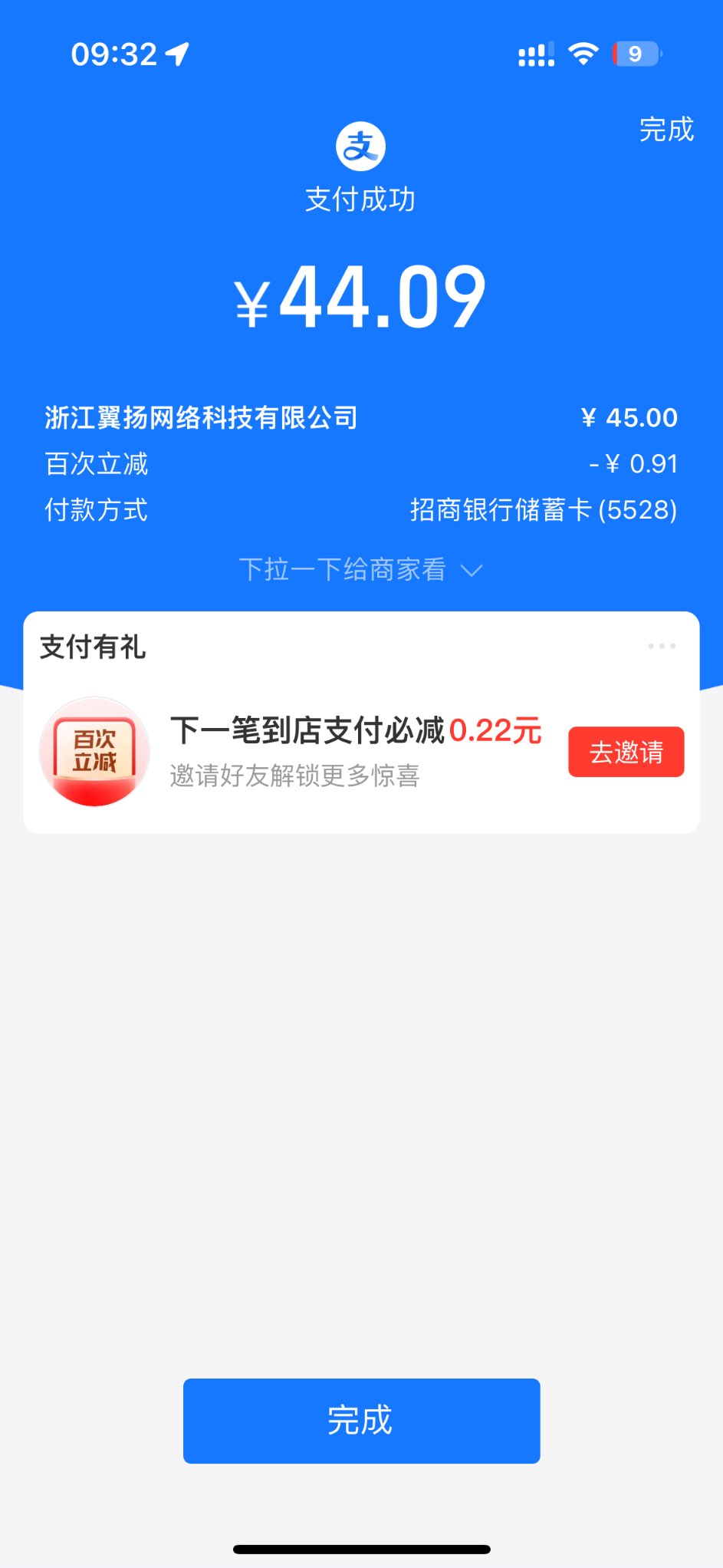This screenshot has height=1568, width=723.
Task: Expand 下拉一下给商家看 chevron
Action: [x=472, y=570]
